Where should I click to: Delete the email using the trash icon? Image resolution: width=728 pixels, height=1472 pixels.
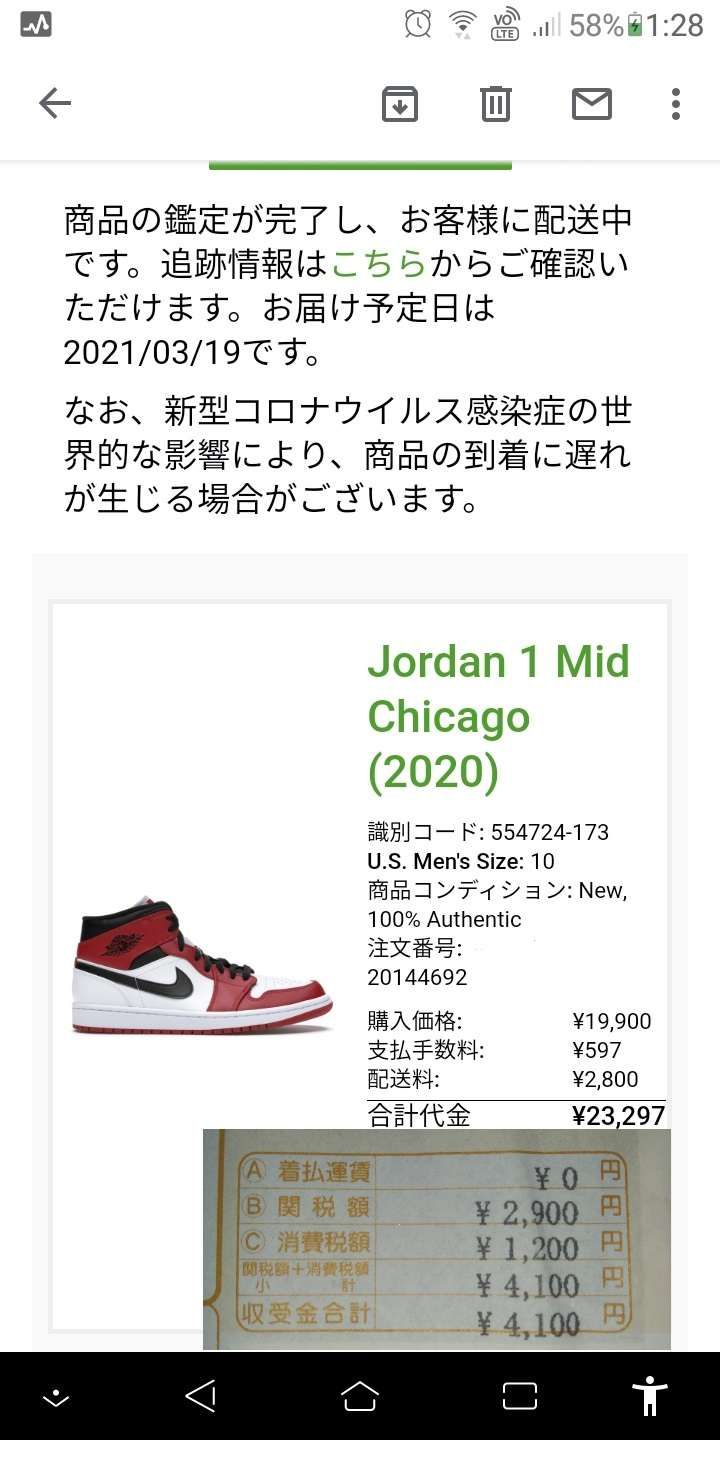click(493, 103)
